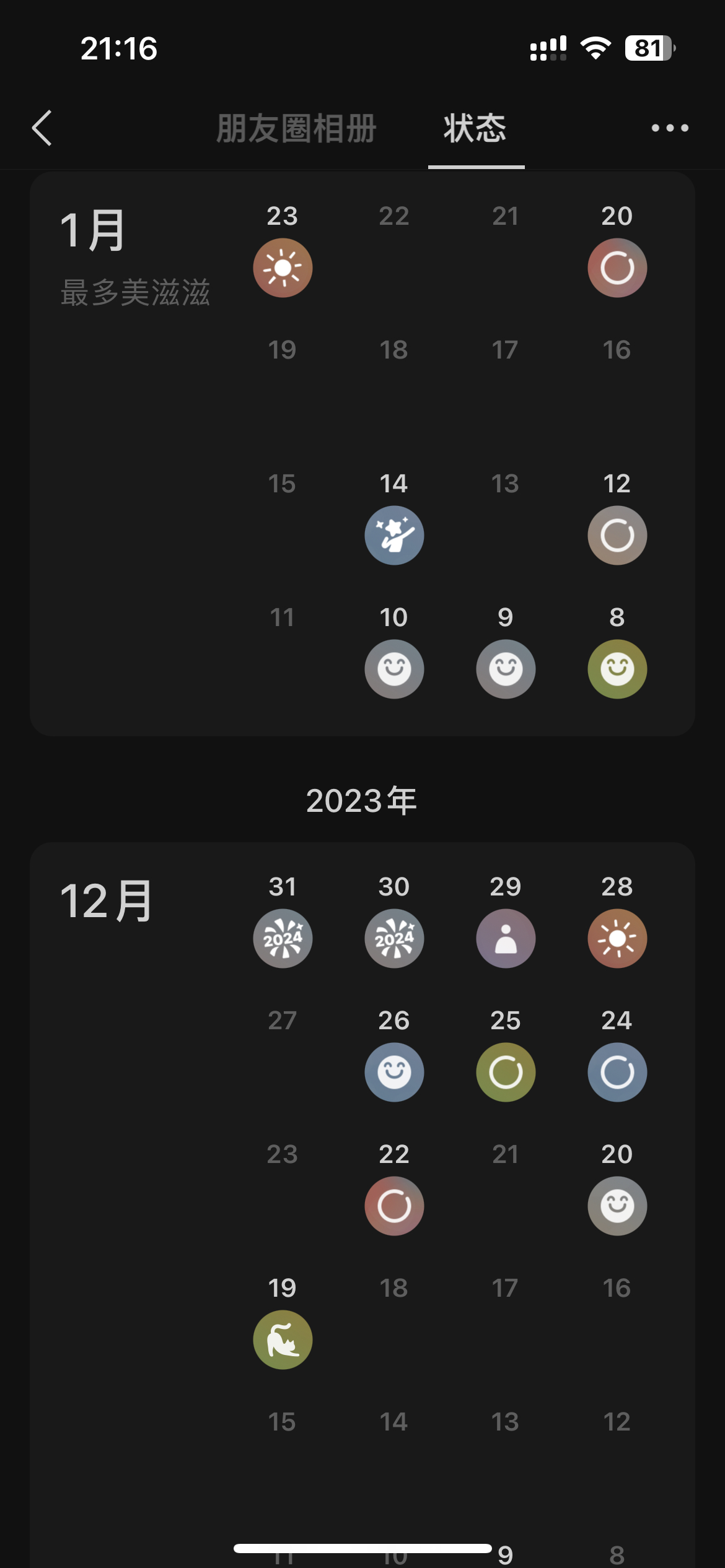The width and height of the screenshot is (725, 1568).
Task: Open the 2024 status on December 30
Action: [x=394, y=938]
